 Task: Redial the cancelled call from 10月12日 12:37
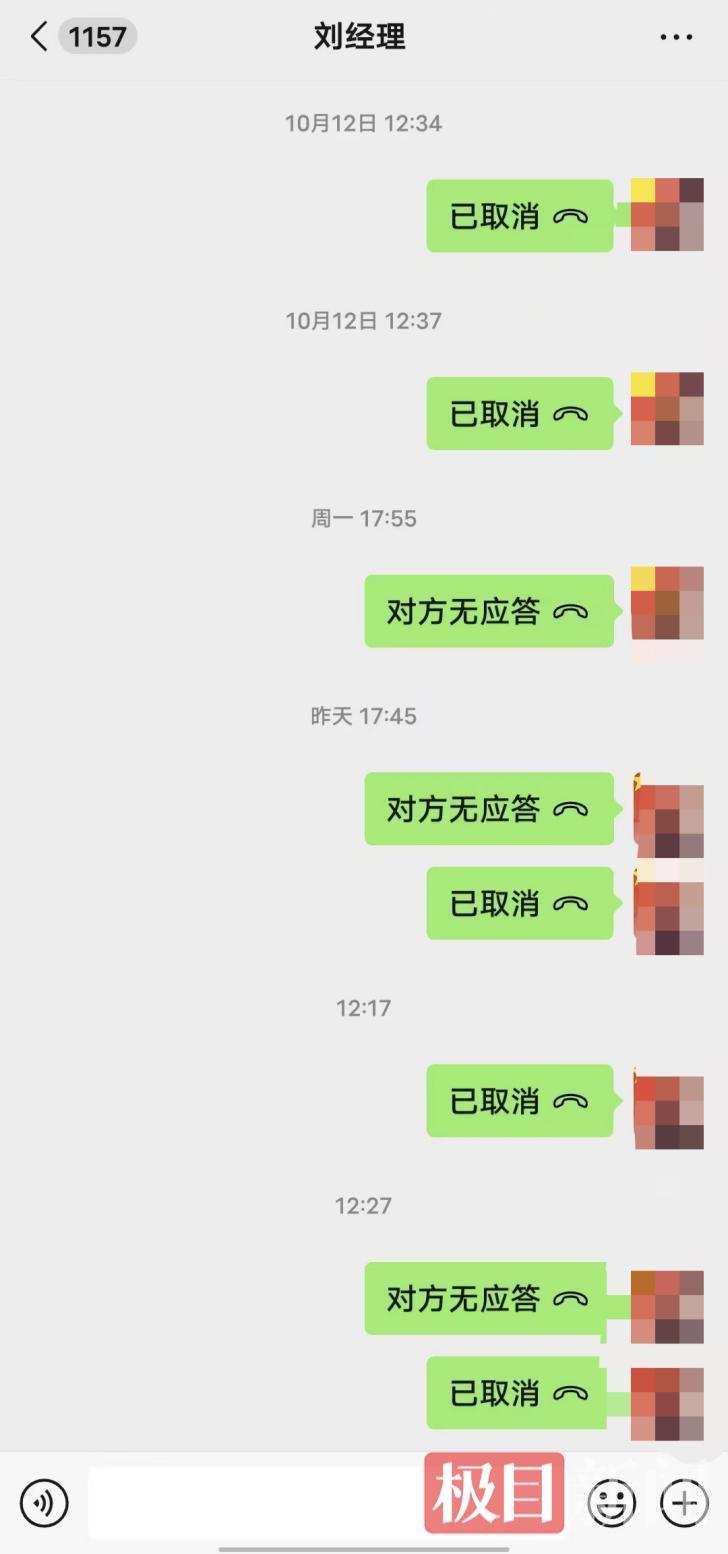[519, 413]
